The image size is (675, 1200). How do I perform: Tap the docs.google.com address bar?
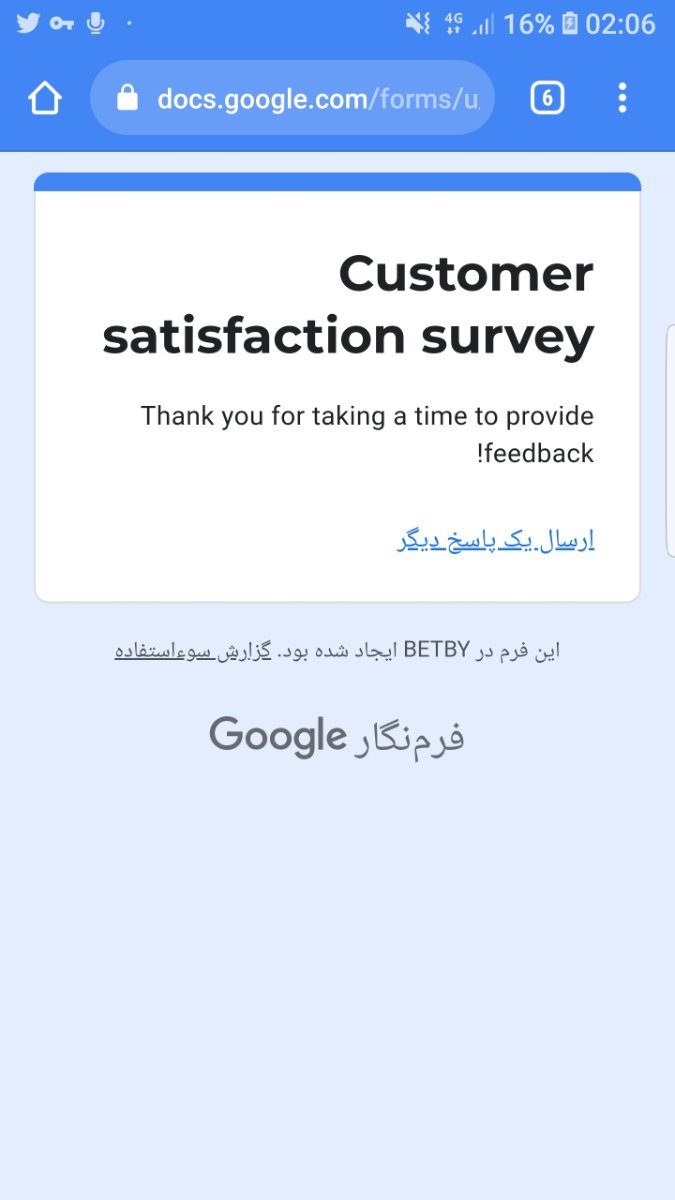point(300,98)
